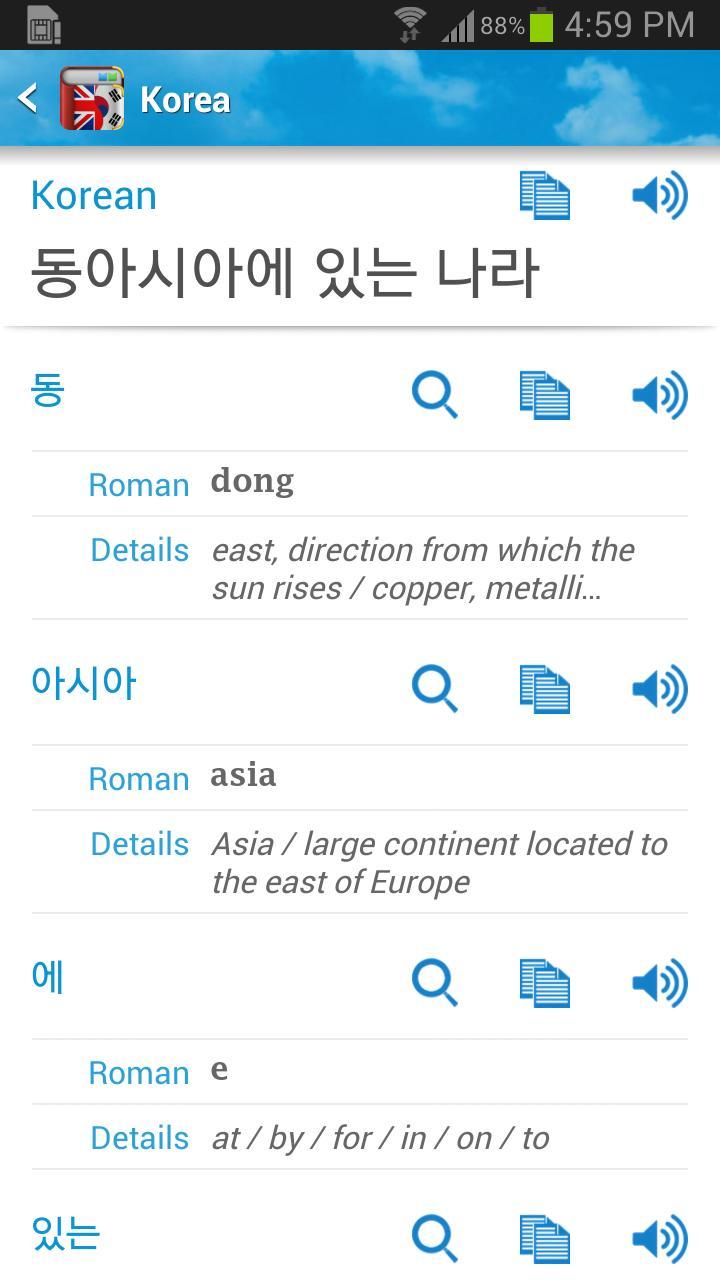Look up the particle 에

pos(435,983)
